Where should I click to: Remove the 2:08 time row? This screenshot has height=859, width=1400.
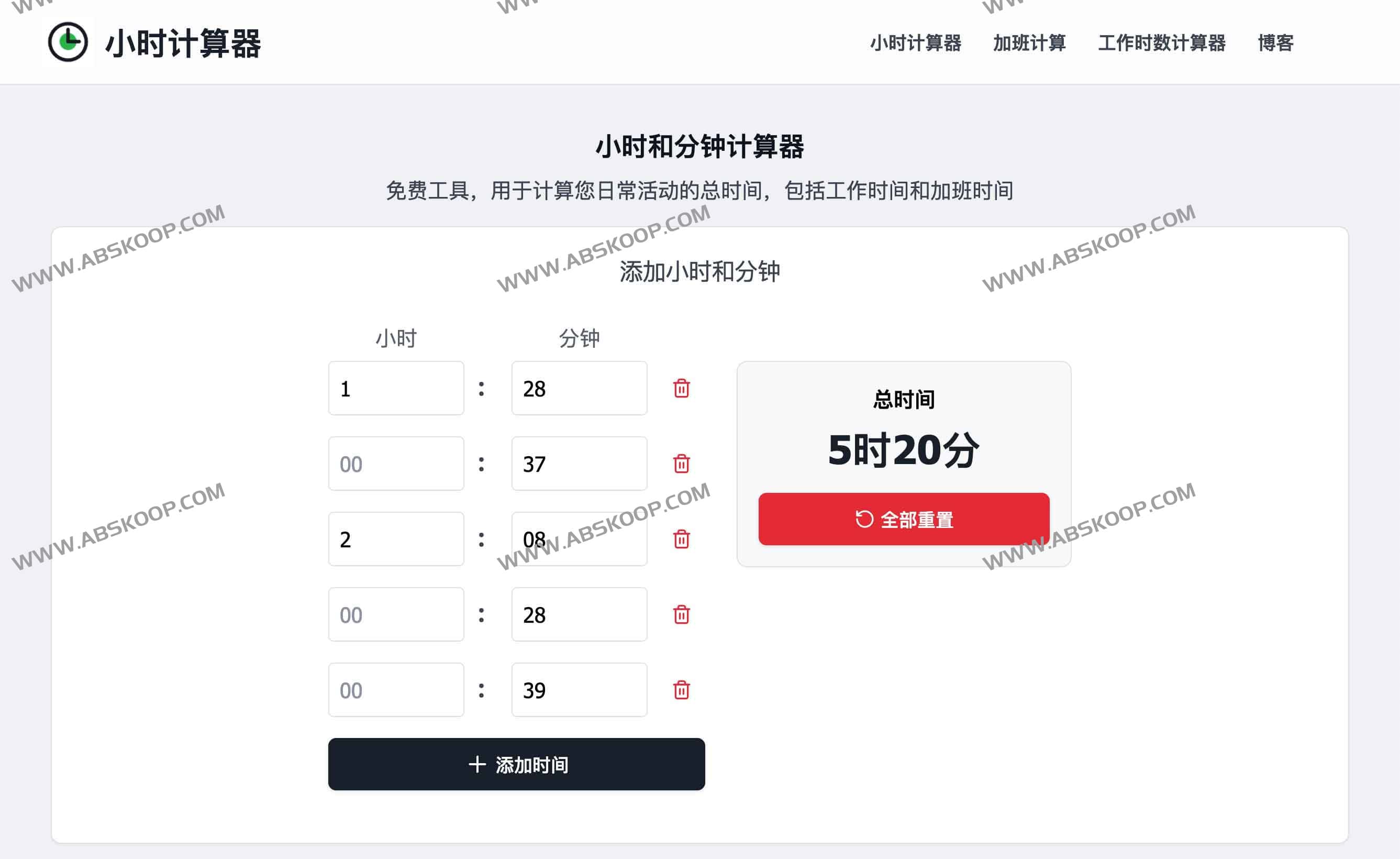681,539
